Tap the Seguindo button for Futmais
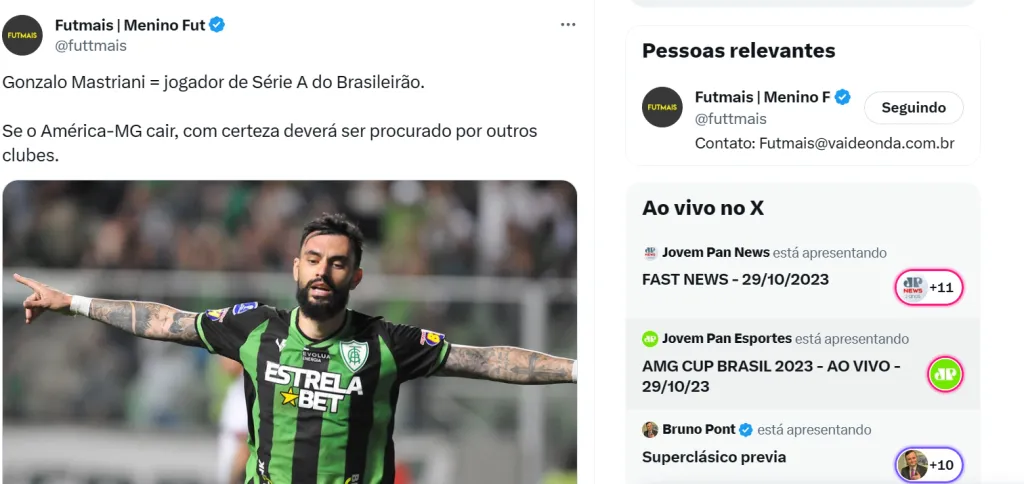1024x484 pixels. [913, 108]
